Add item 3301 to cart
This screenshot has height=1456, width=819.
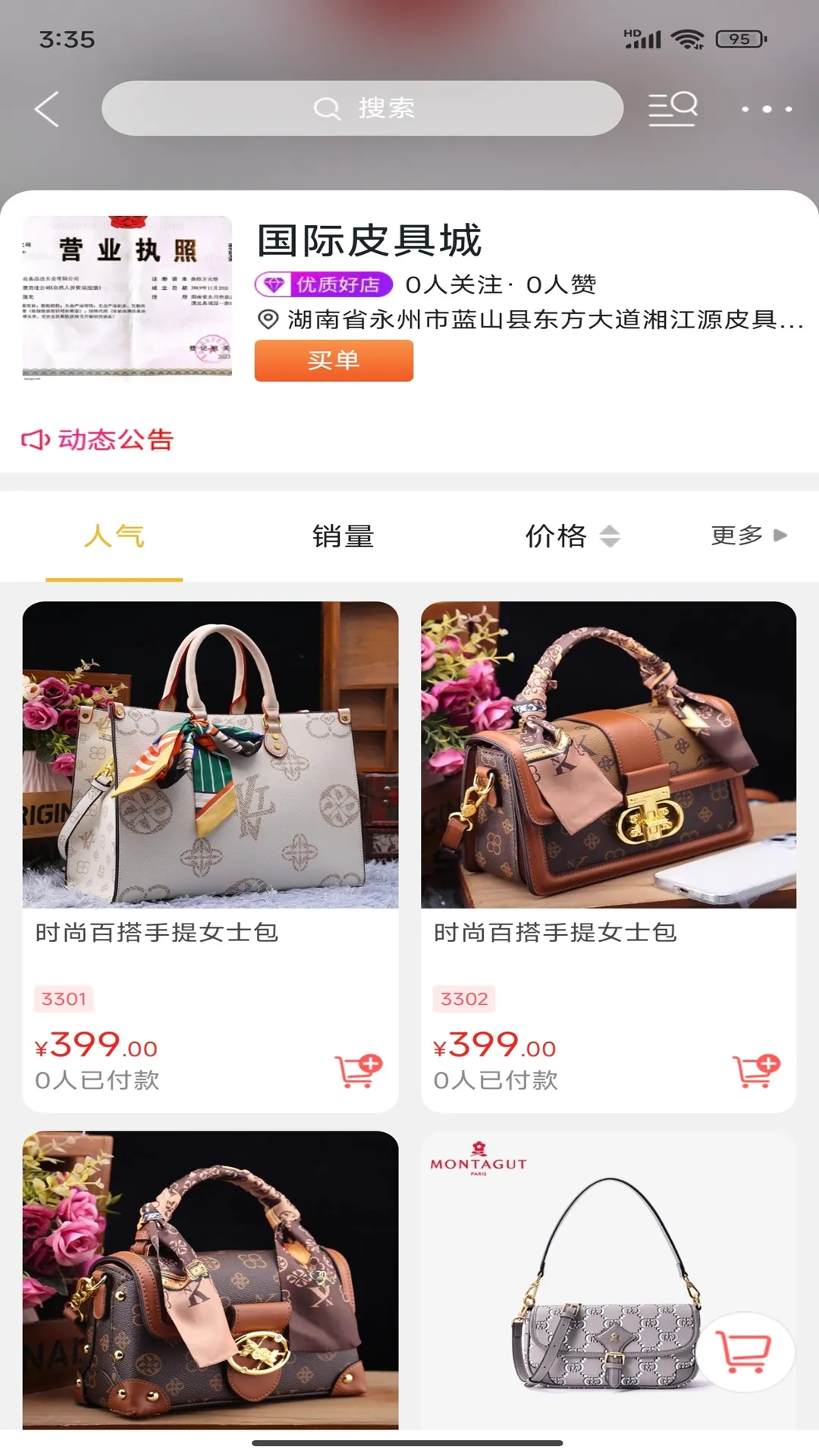coord(358,1070)
